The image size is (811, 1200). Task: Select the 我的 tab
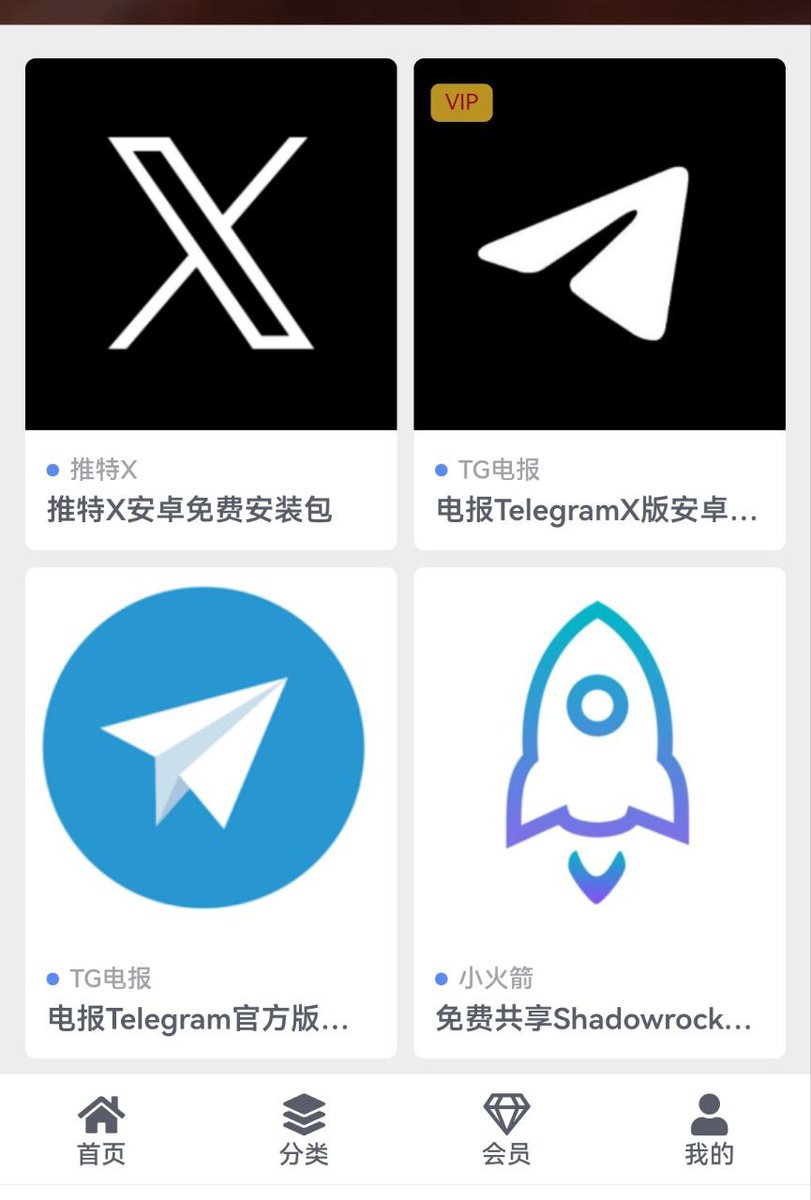pyautogui.click(x=709, y=1130)
